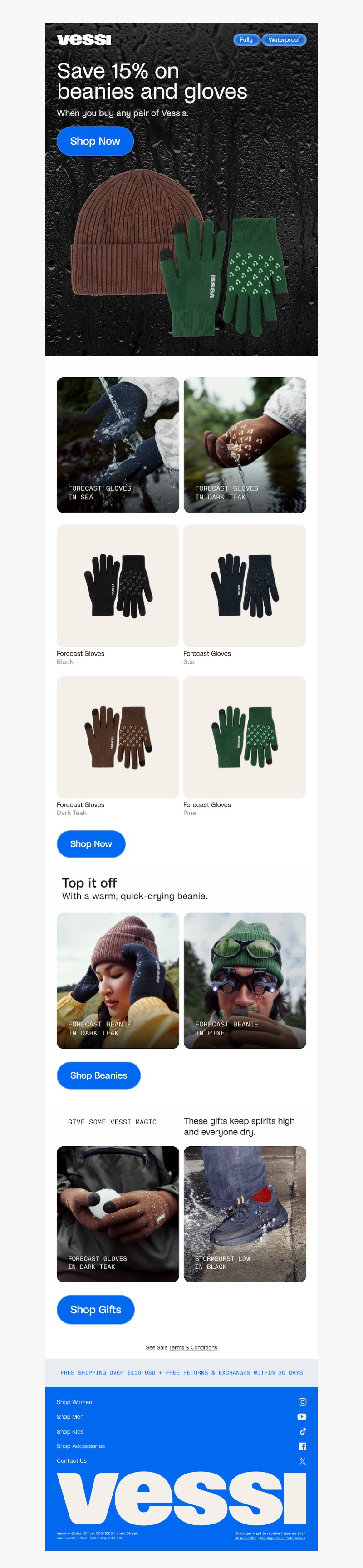Go to Vessi's Facebook page

[x=302, y=1446]
